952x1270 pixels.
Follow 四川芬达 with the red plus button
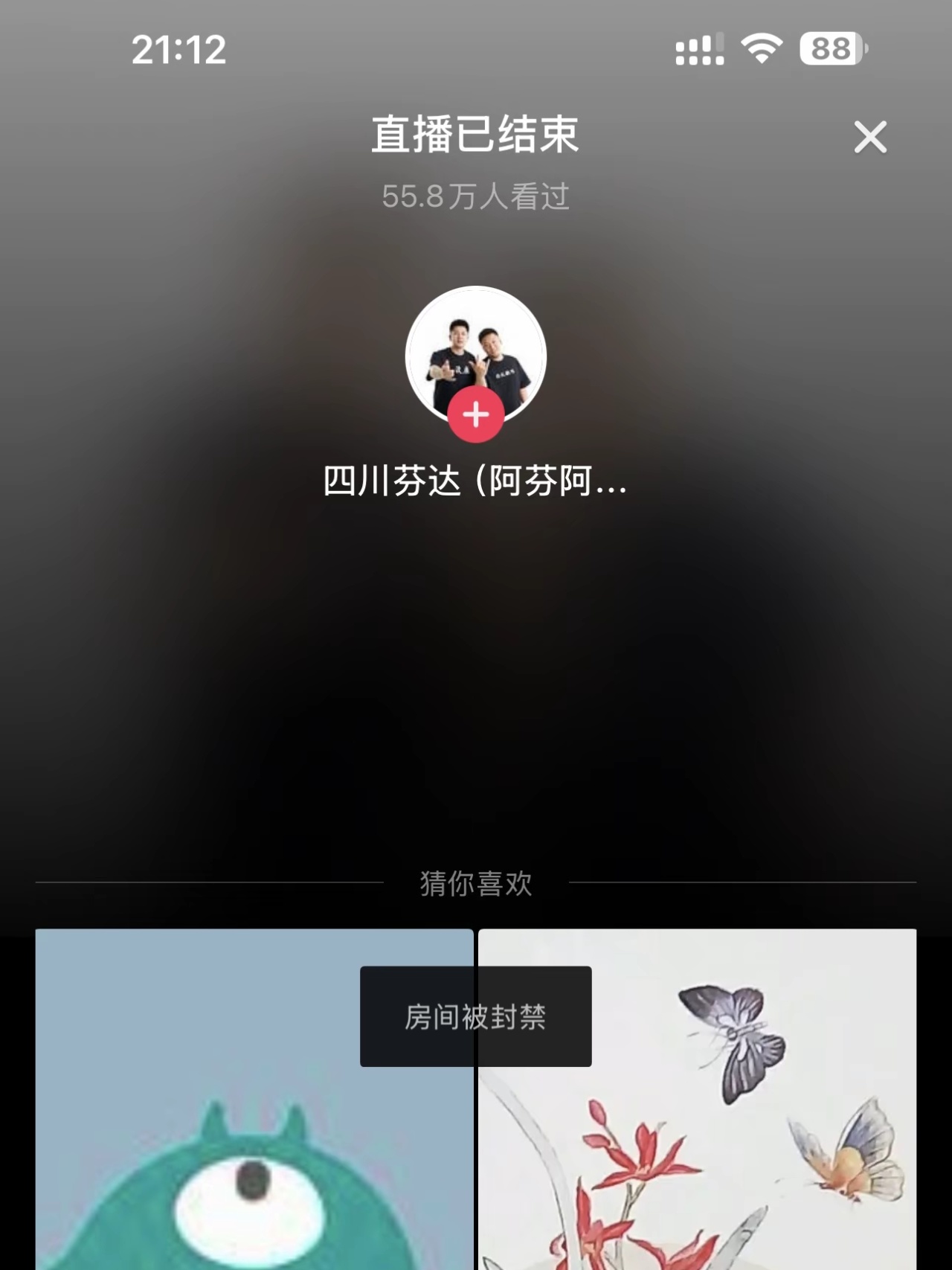[476, 414]
